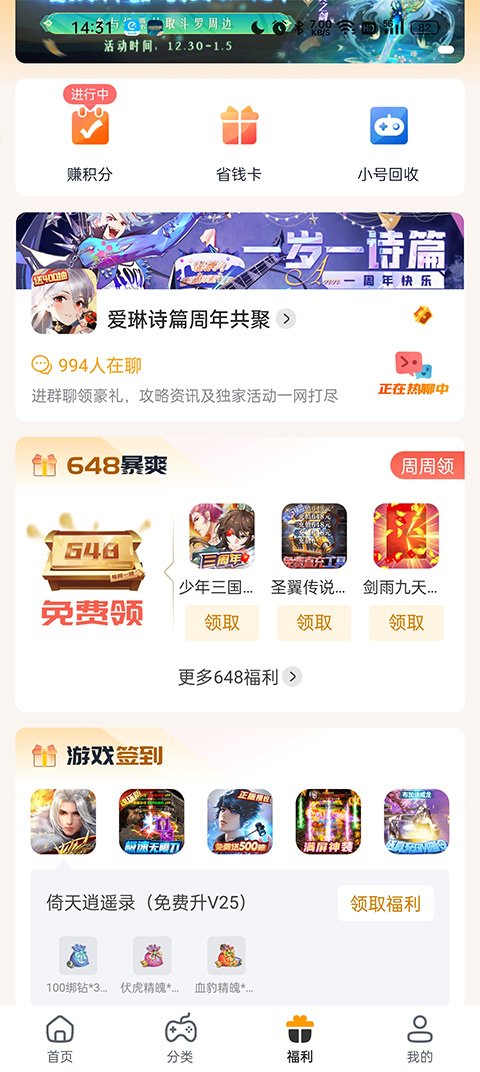
Task: Claim 648 gift for 剑雨九天
Action: point(406,623)
